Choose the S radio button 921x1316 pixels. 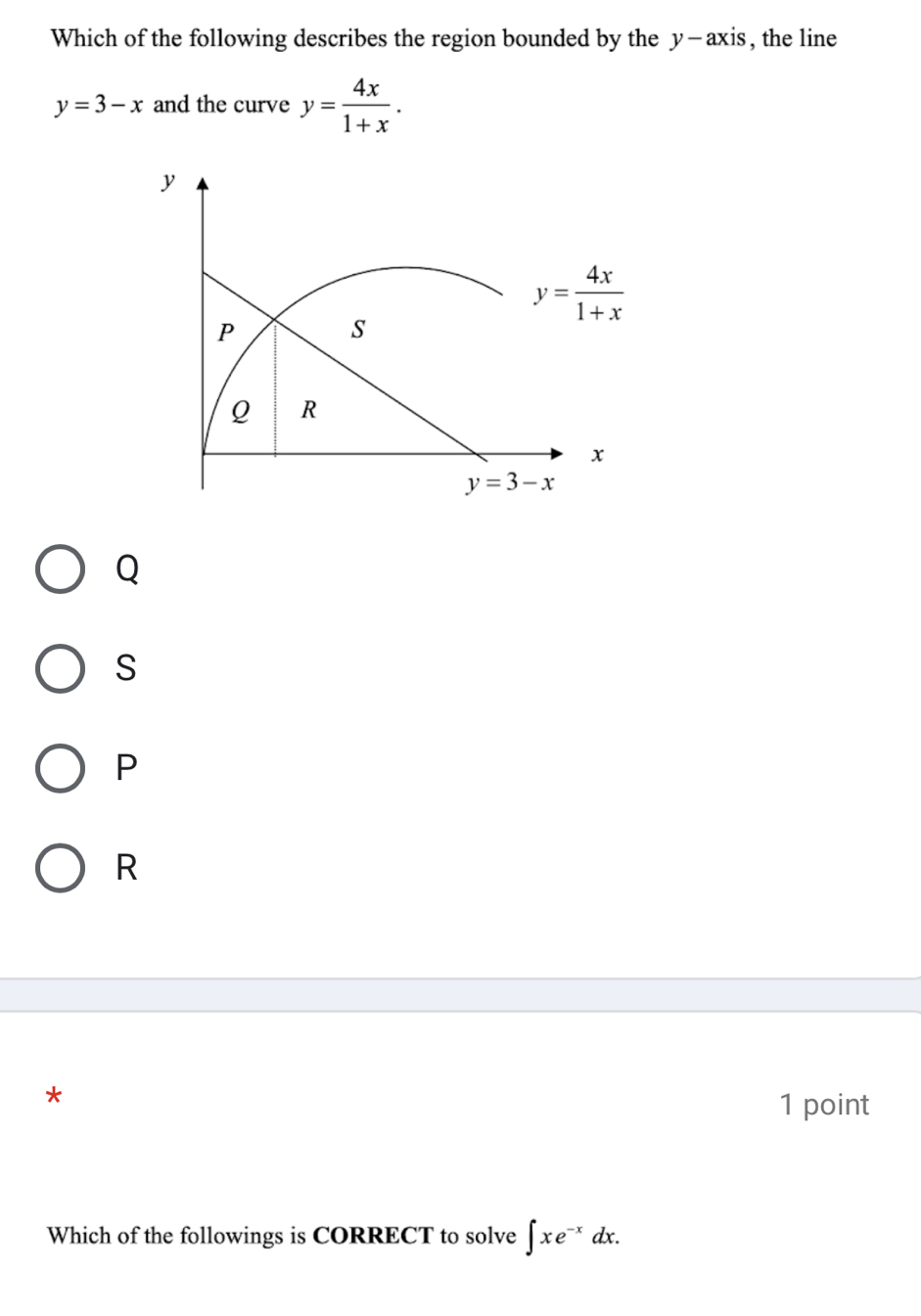[61, 669]
